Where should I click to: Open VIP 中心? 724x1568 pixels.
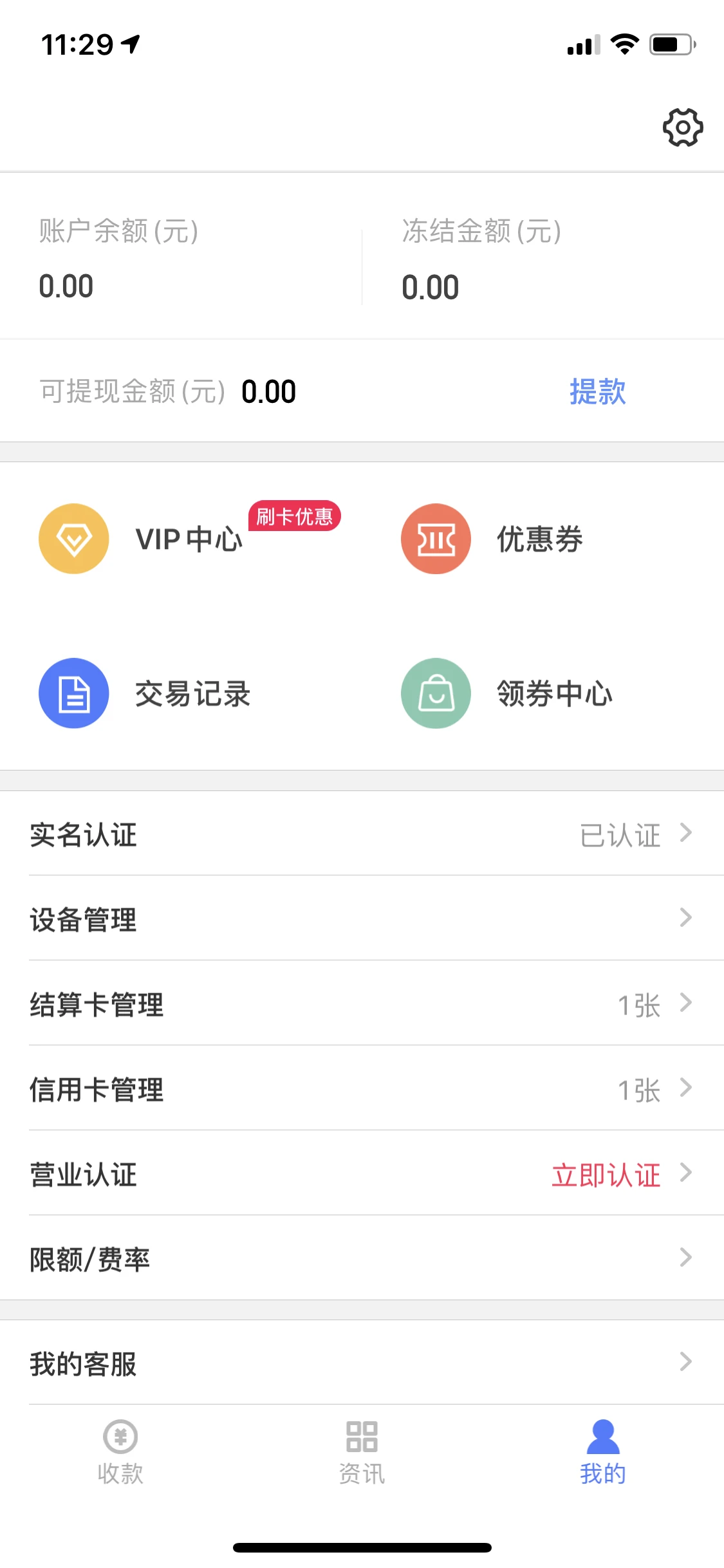point(188,539)
